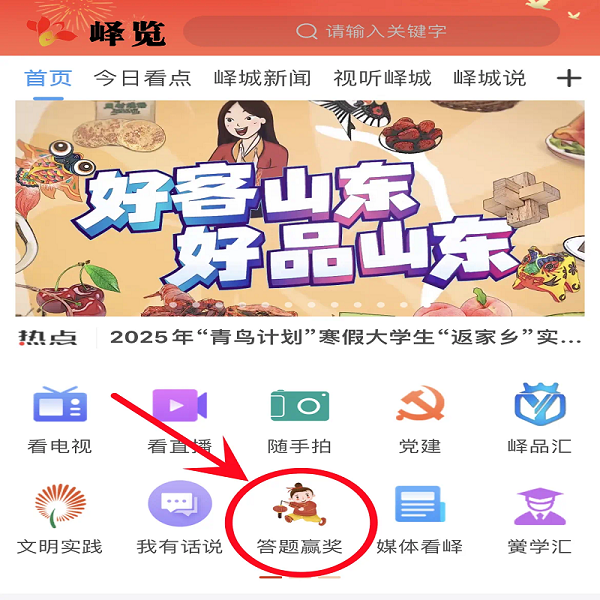600x600 pixels.
Task: Open 媒体看峄 media section
Action: (x=419, y=518)
